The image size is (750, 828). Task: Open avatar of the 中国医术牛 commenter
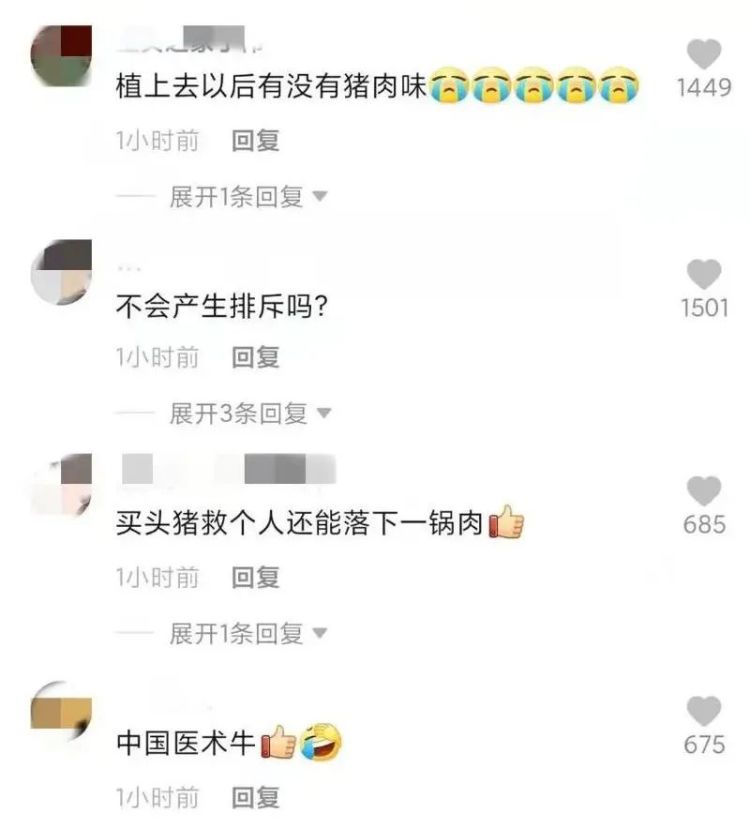[x=62, y=712]
